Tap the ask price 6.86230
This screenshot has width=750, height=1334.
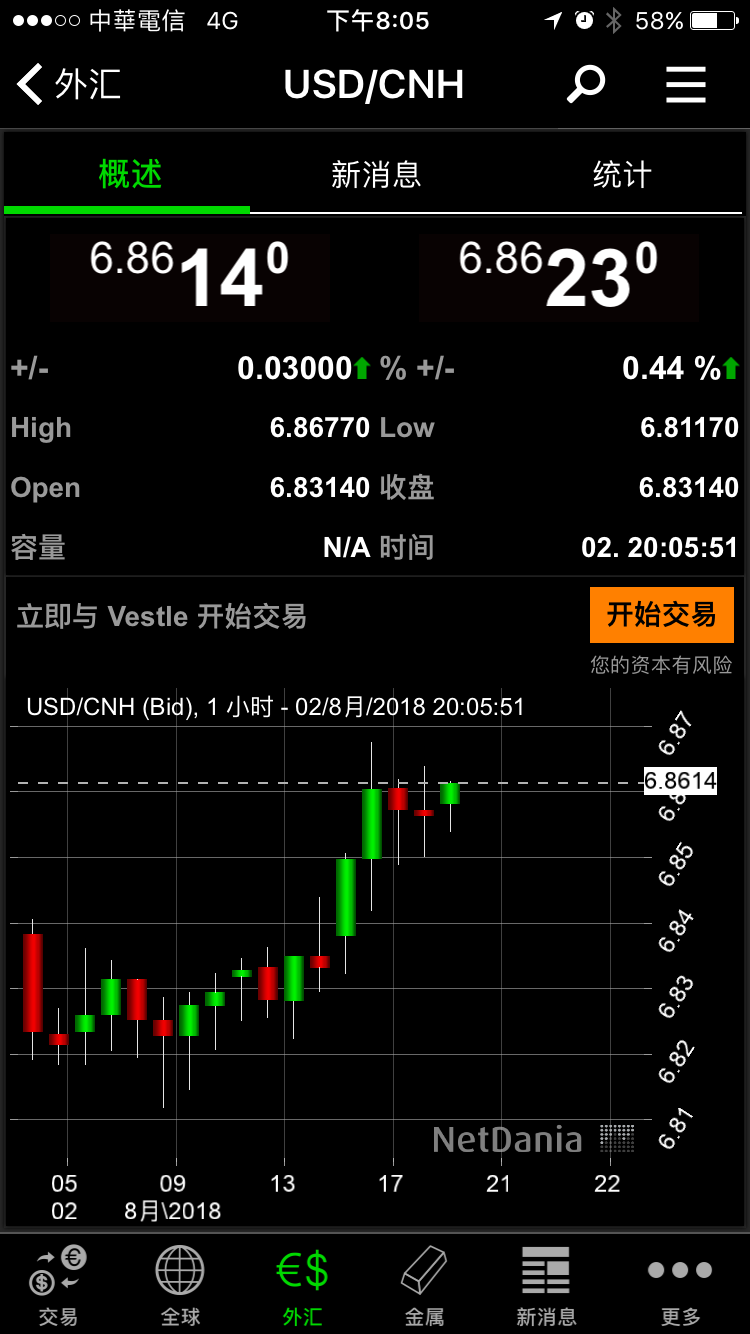[559, 276]
